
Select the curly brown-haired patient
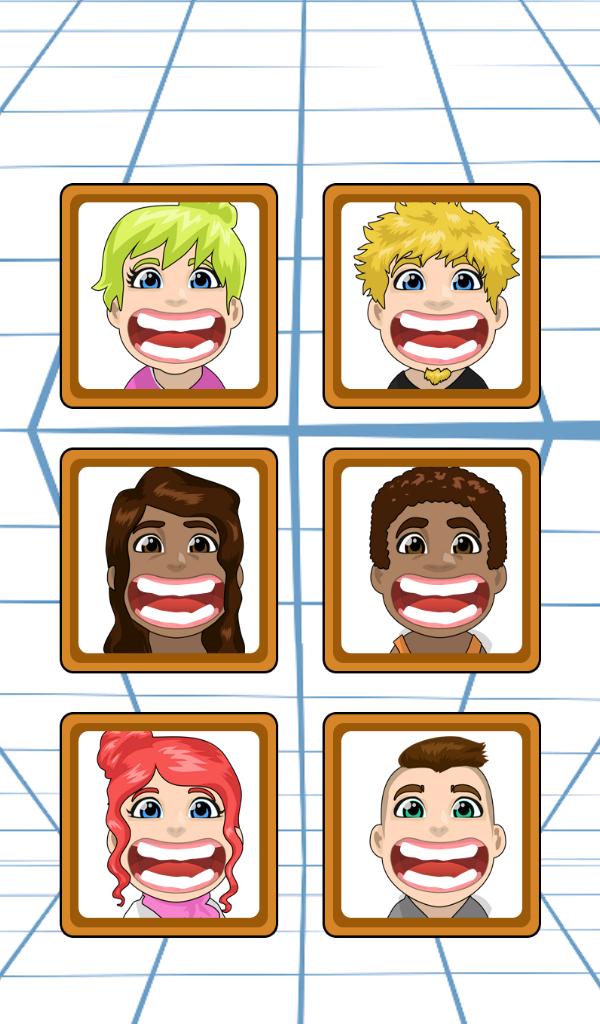pyautogui.click(x=432, y=560)
